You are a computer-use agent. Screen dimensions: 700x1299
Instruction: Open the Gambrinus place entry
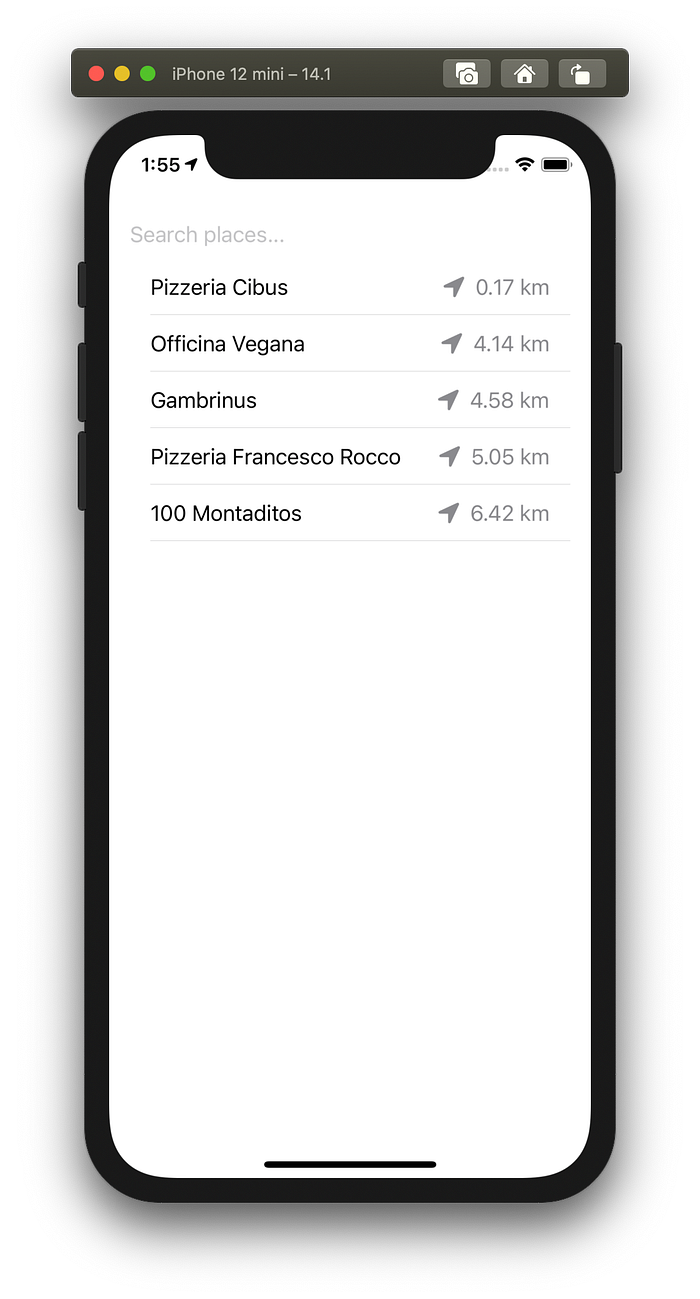click(x=350, y=401)
